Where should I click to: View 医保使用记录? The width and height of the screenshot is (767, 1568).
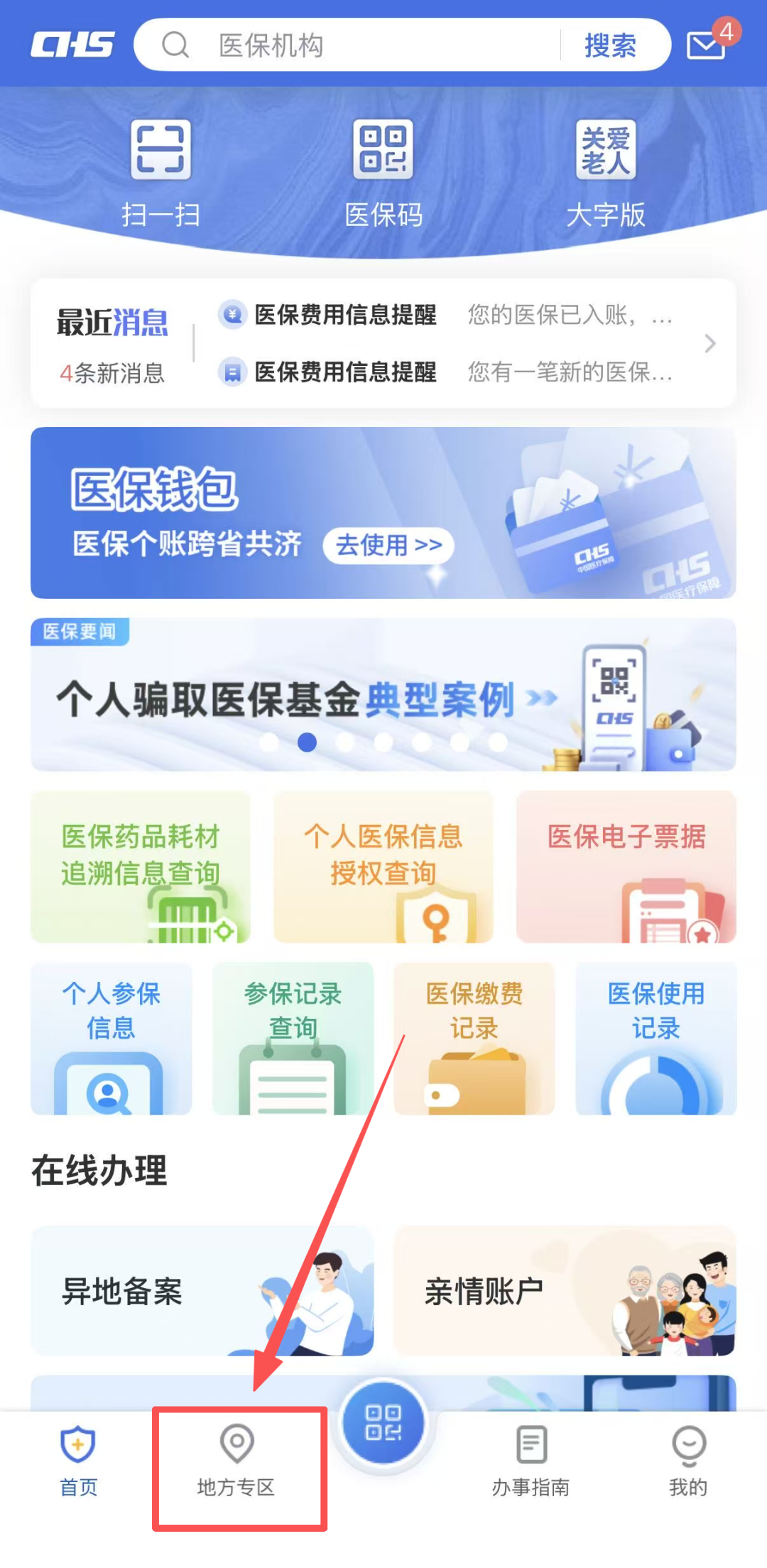pyautogui.click(x=656, y=1038)
